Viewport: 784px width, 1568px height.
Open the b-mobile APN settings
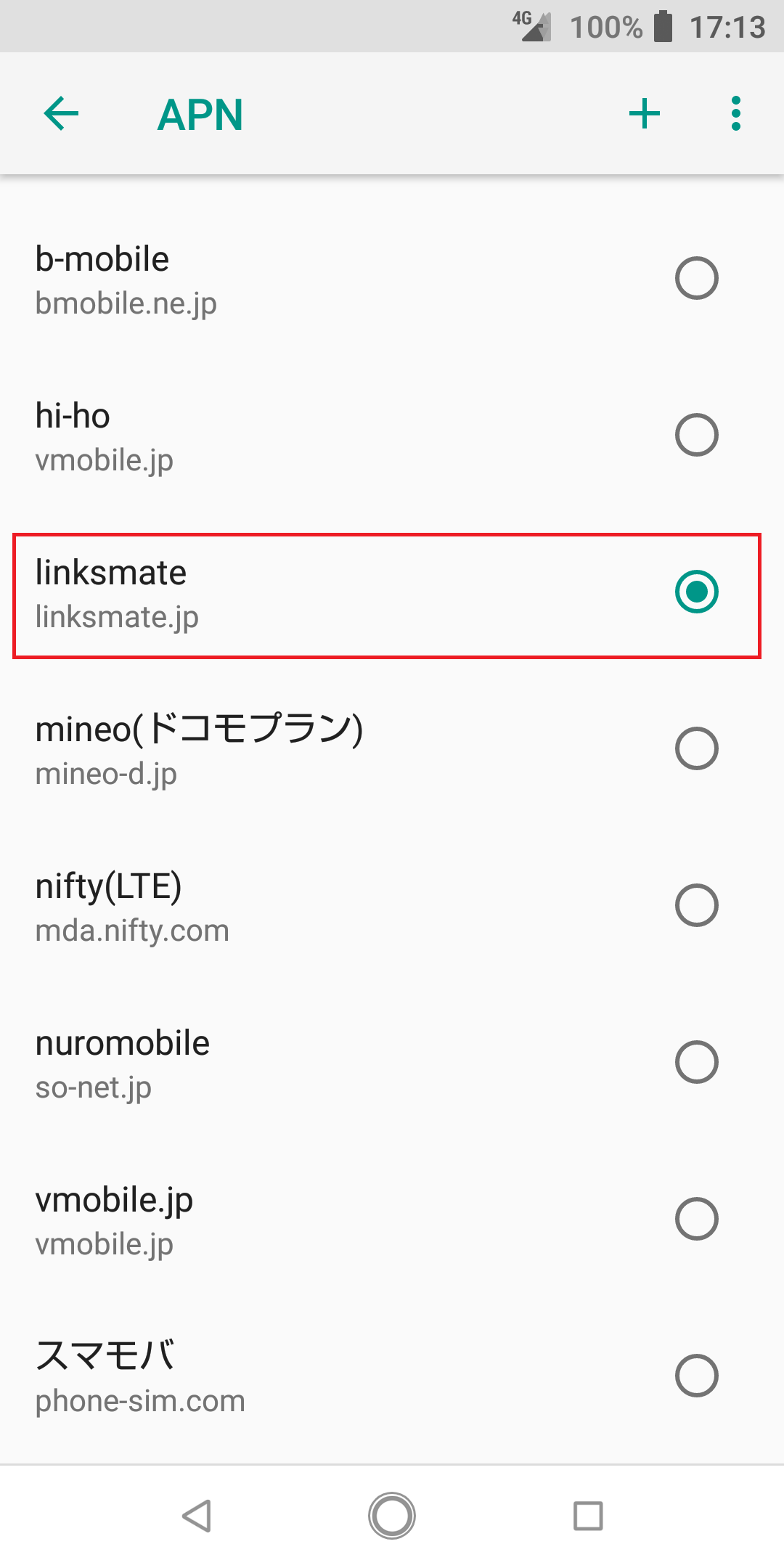click(x=290, y=278)
